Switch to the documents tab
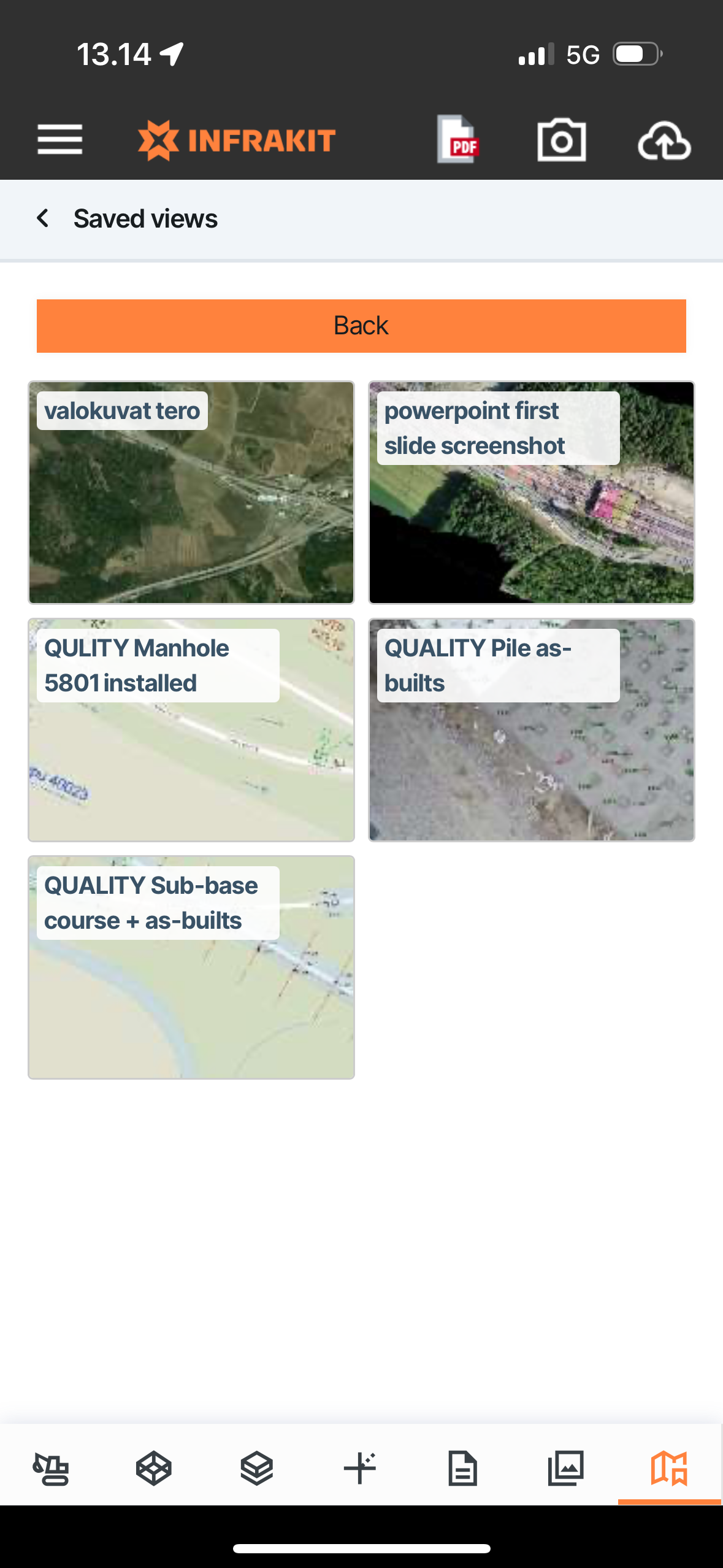 tap(462, 1469)
